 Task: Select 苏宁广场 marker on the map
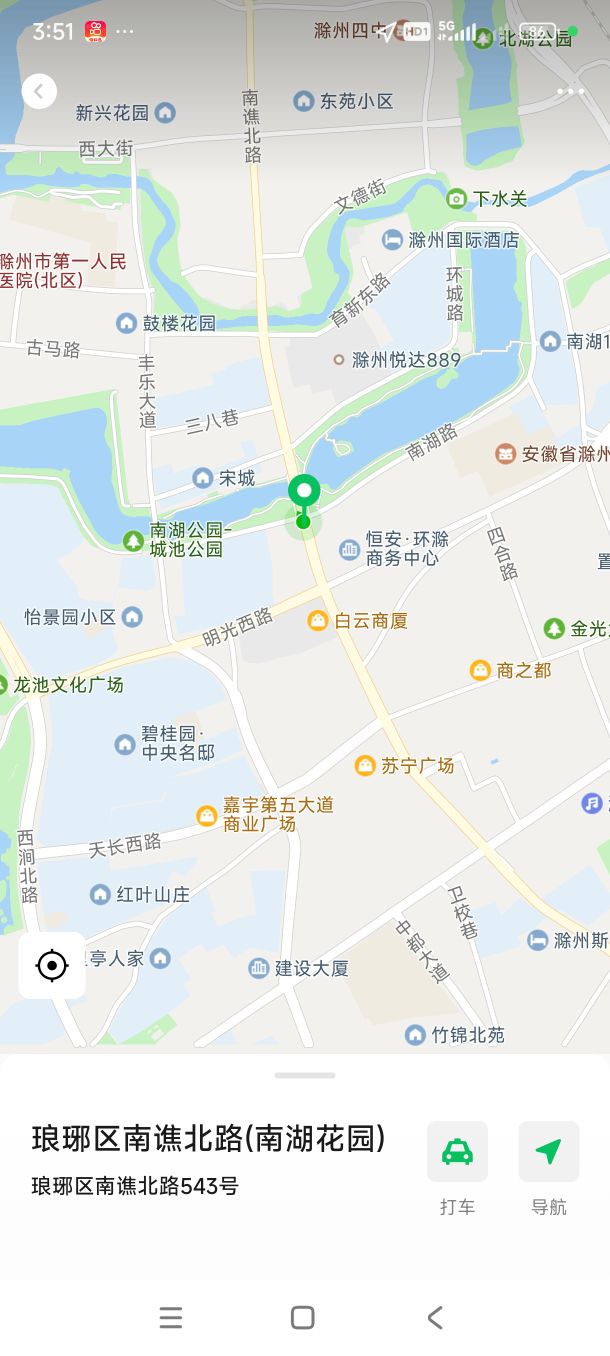[366, 766]
